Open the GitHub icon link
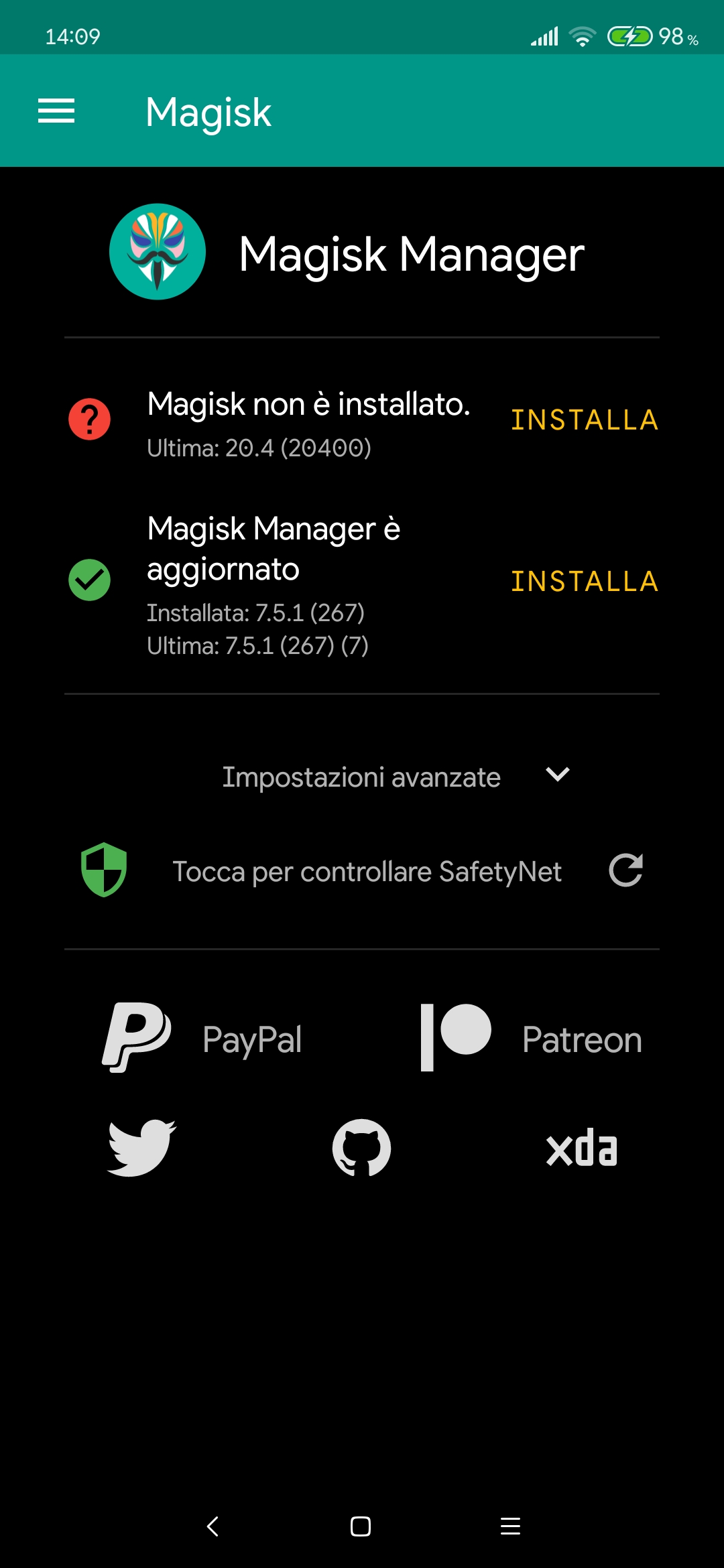The image size is (724, 1568). coord(362,1148)
